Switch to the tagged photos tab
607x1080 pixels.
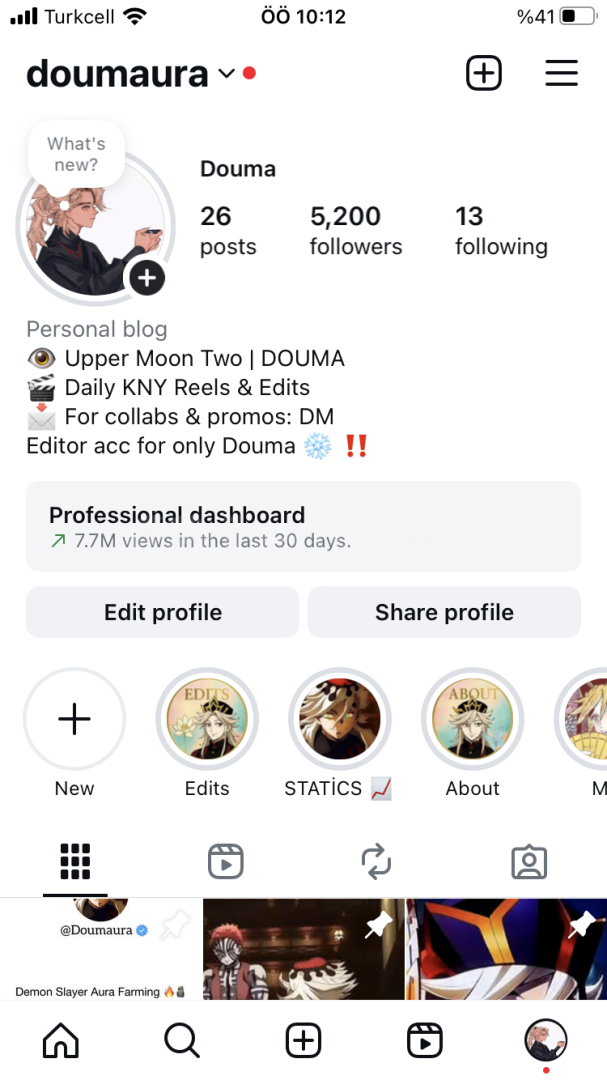[x=529, y=862]
